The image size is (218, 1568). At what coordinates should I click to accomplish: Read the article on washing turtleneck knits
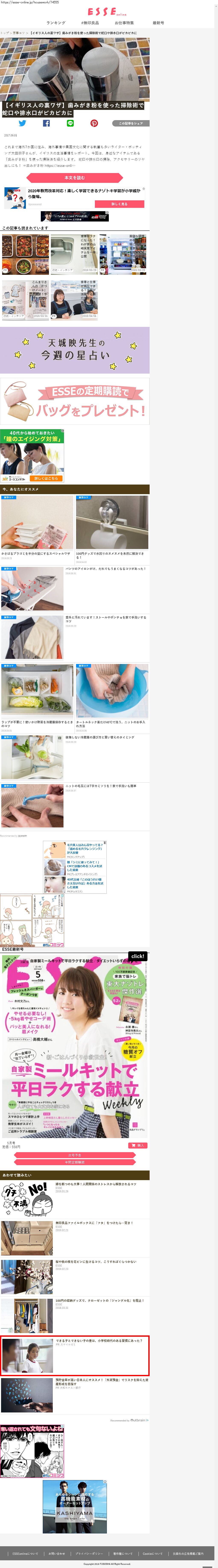(111, 723)
